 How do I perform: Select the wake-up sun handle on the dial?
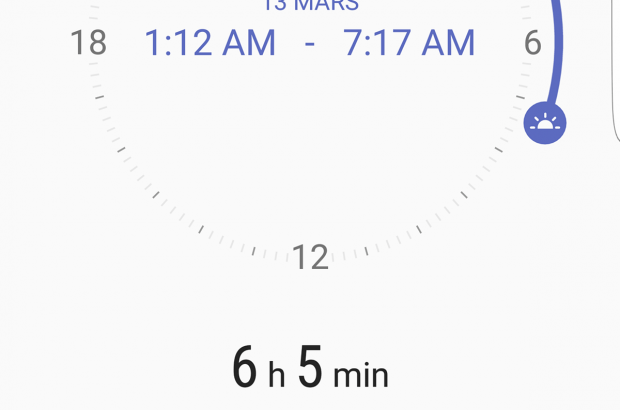click(545, 123)
